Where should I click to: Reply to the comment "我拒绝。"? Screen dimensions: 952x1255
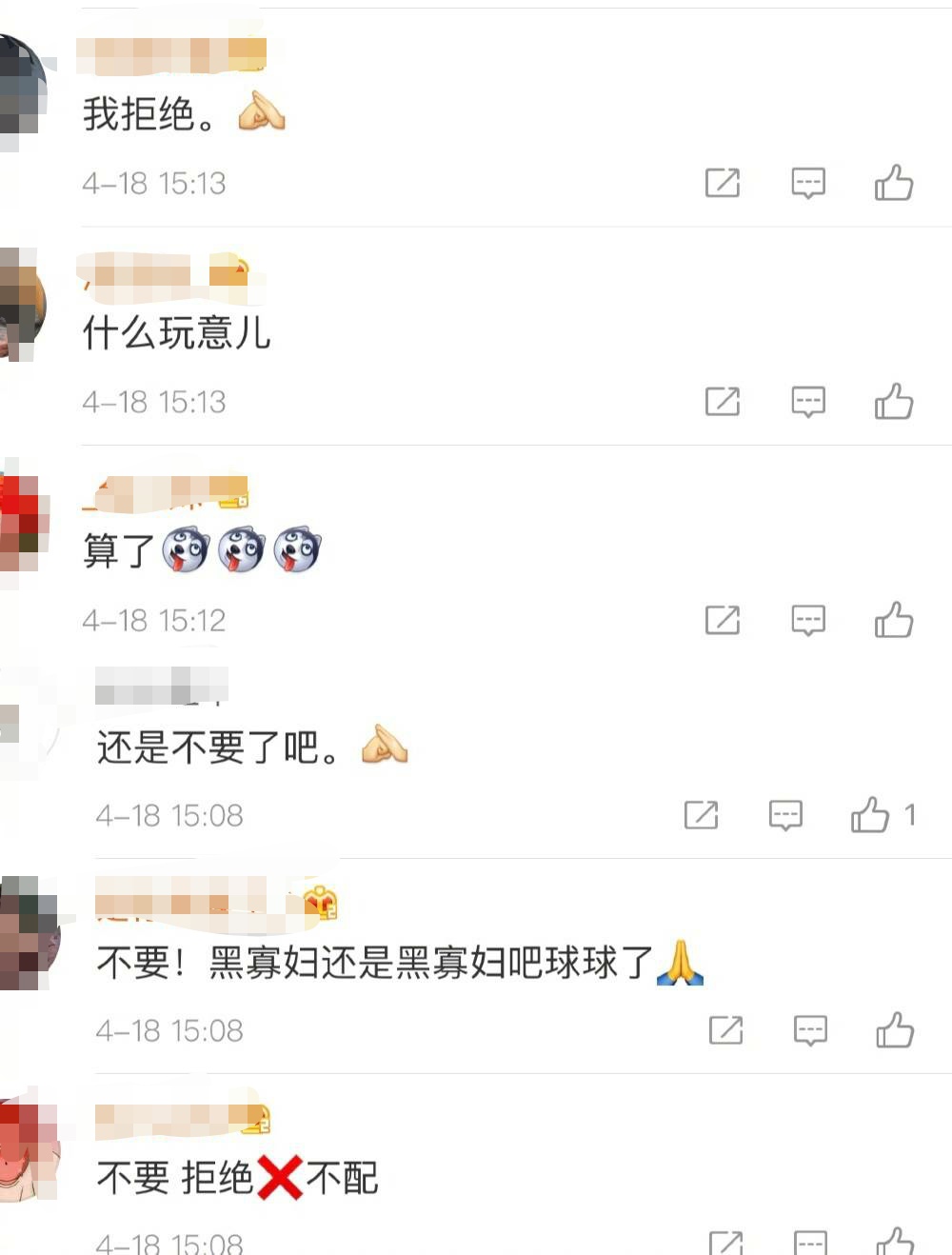click(808, 182)
